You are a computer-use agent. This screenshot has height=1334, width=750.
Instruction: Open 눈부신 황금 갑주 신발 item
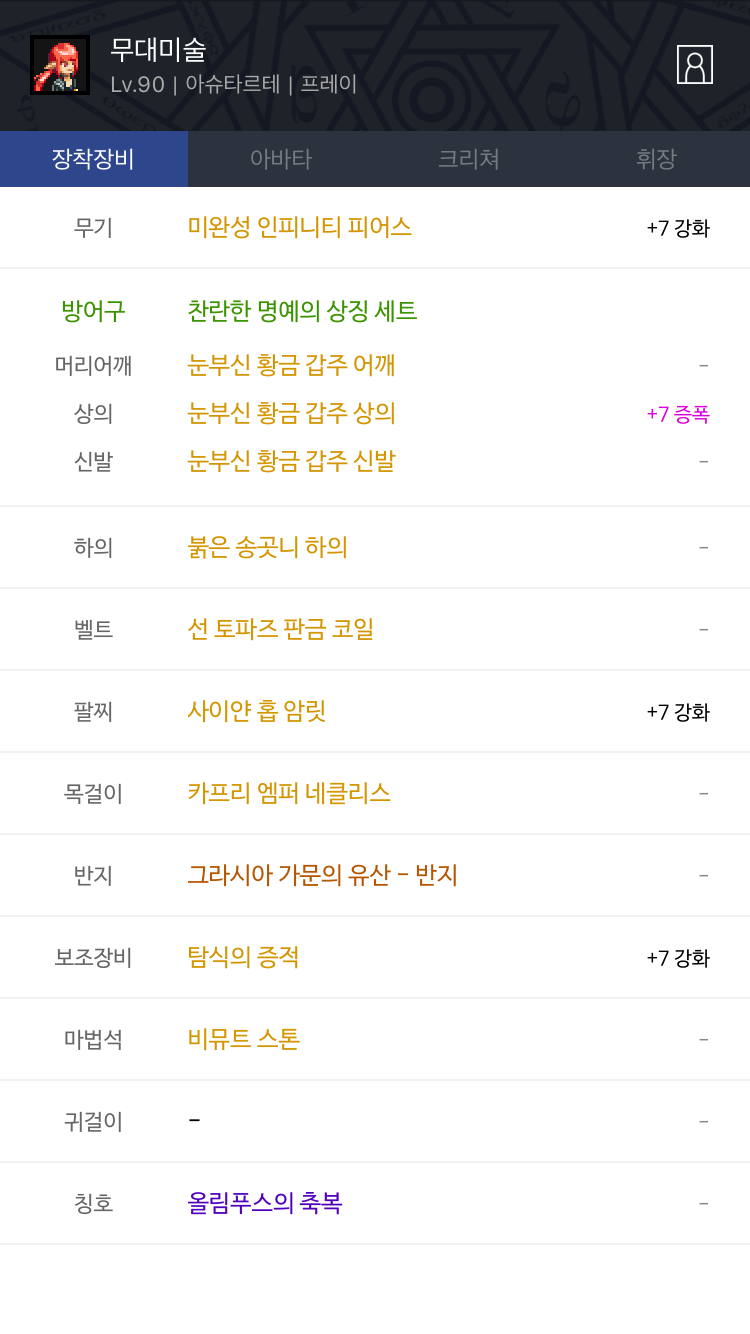click(291, 461)
